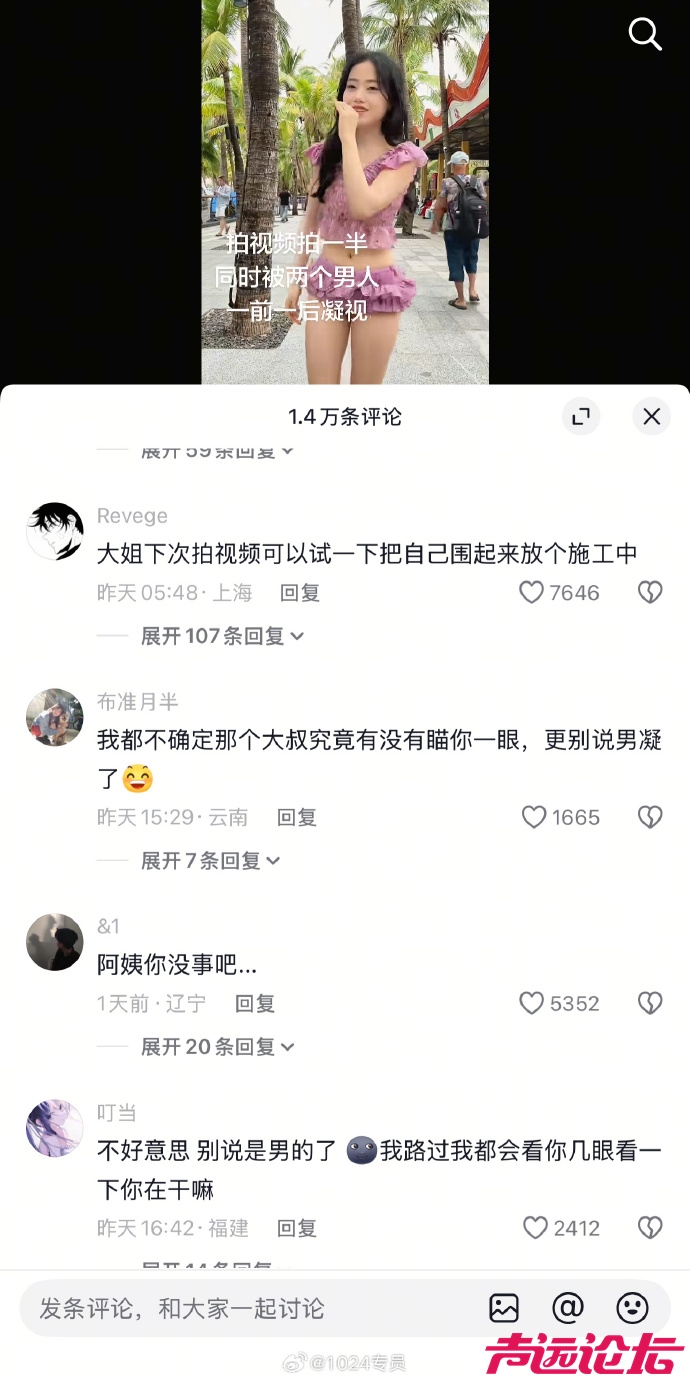
Task: Open the emoji picker
Action: tap(632, 1308)
